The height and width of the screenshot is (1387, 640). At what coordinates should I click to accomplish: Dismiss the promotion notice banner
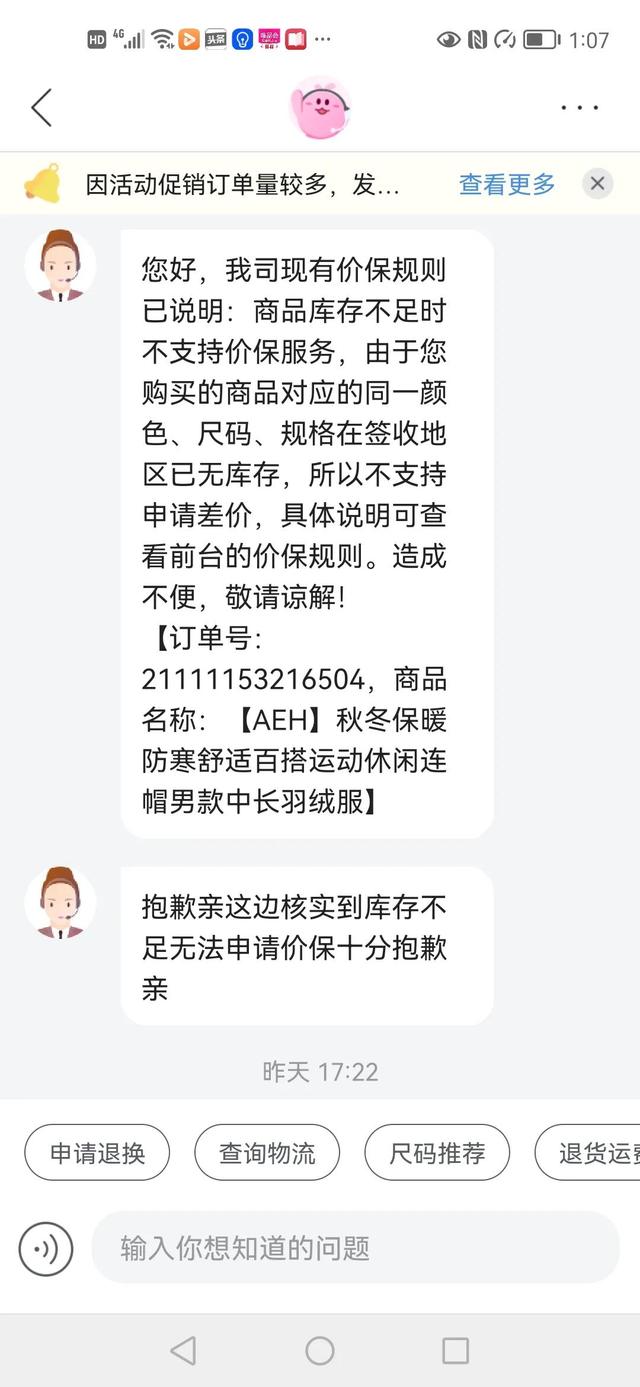(597, 184)
